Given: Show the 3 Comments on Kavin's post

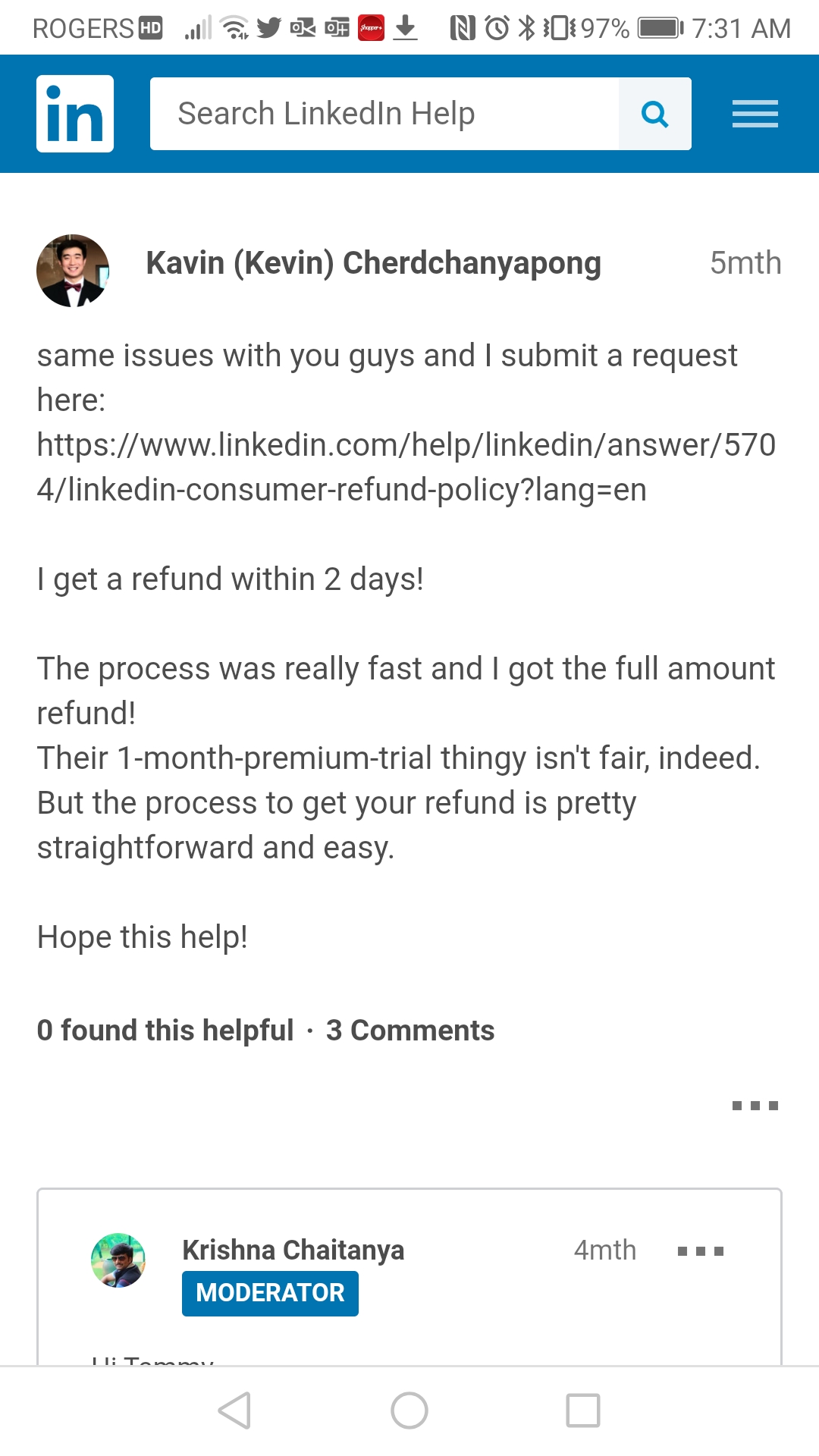Looking at the screenshot, I should coord(409,1031).
